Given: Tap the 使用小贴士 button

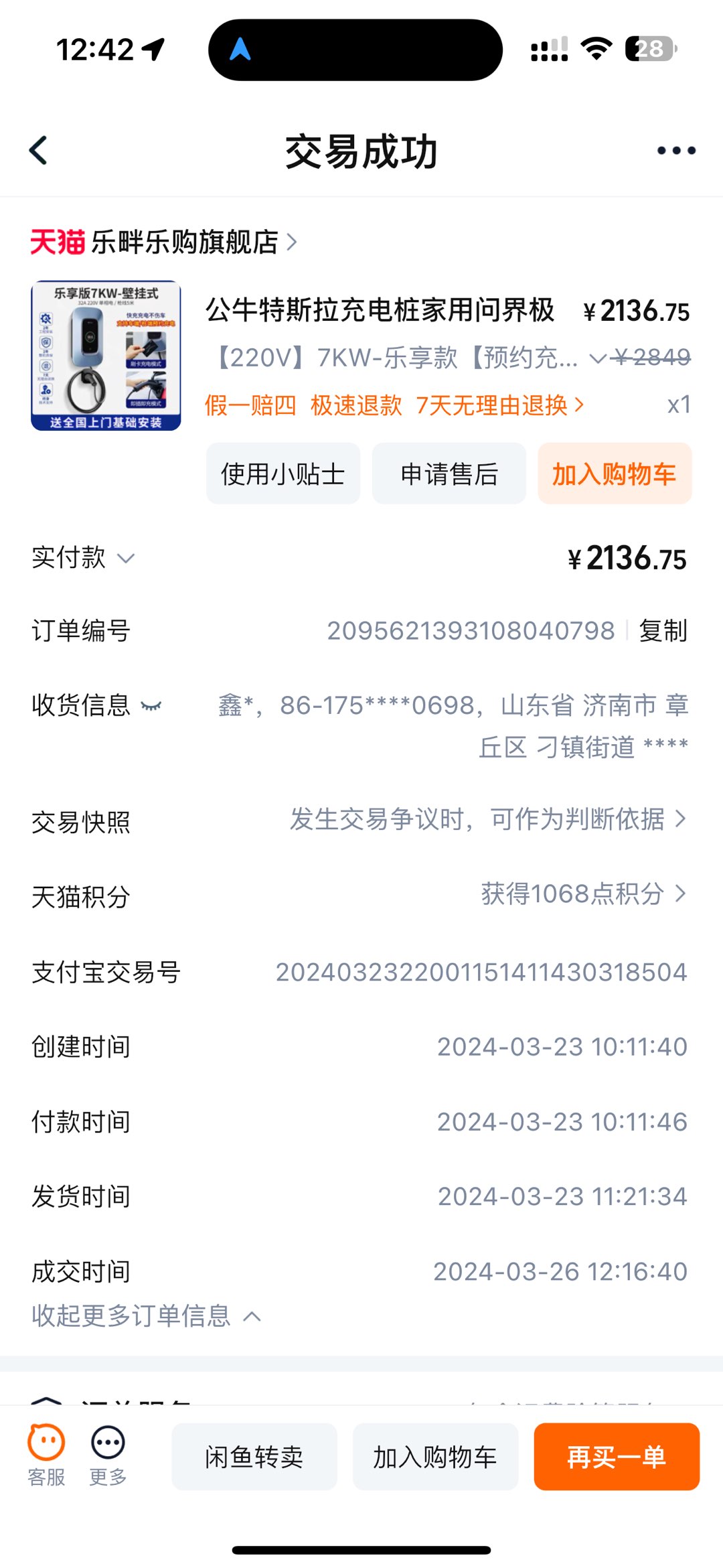Looking at the screenshot, I should click(283, 474).
